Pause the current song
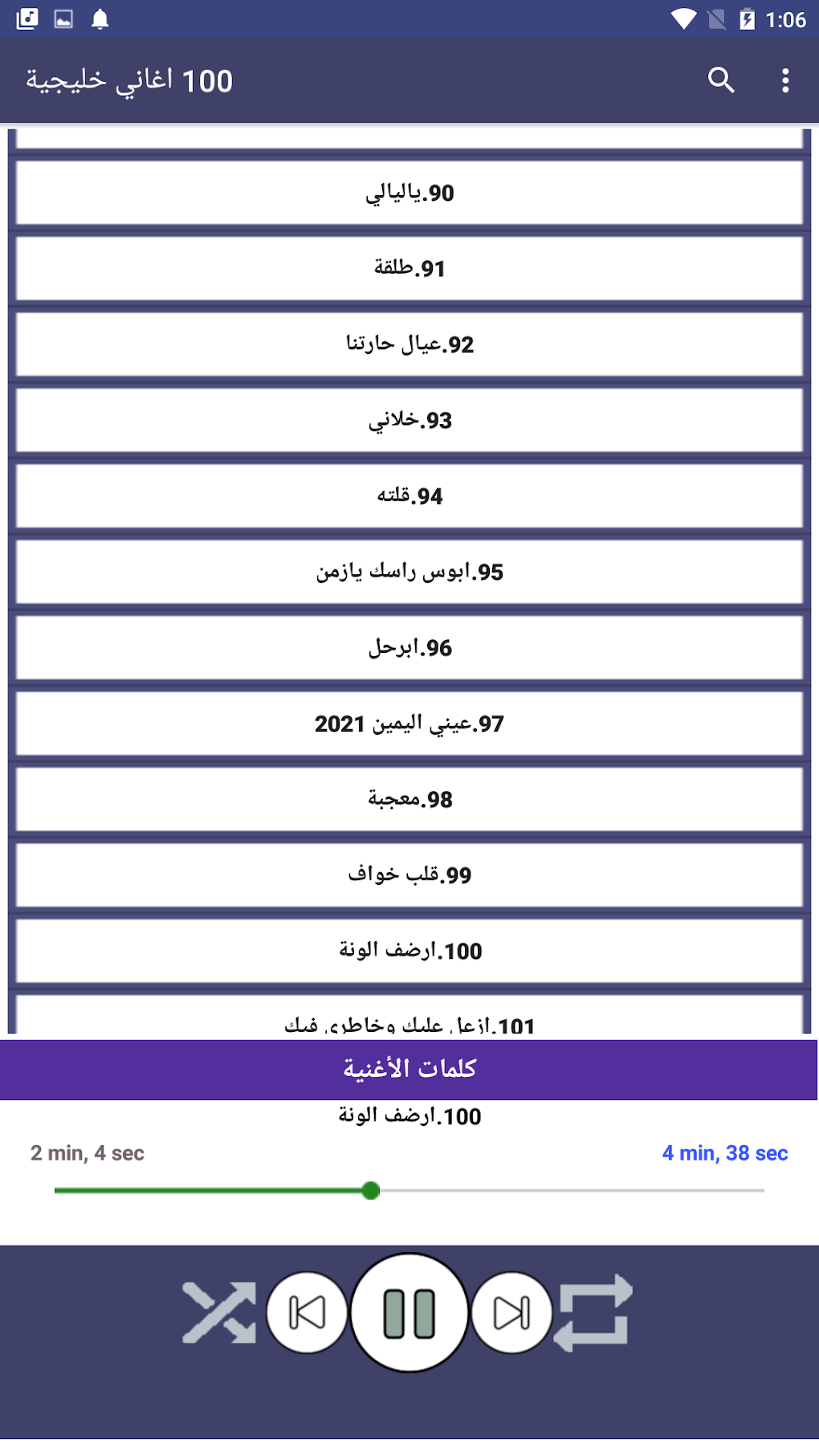The image size is (819, 1456). click(409, 1312)
